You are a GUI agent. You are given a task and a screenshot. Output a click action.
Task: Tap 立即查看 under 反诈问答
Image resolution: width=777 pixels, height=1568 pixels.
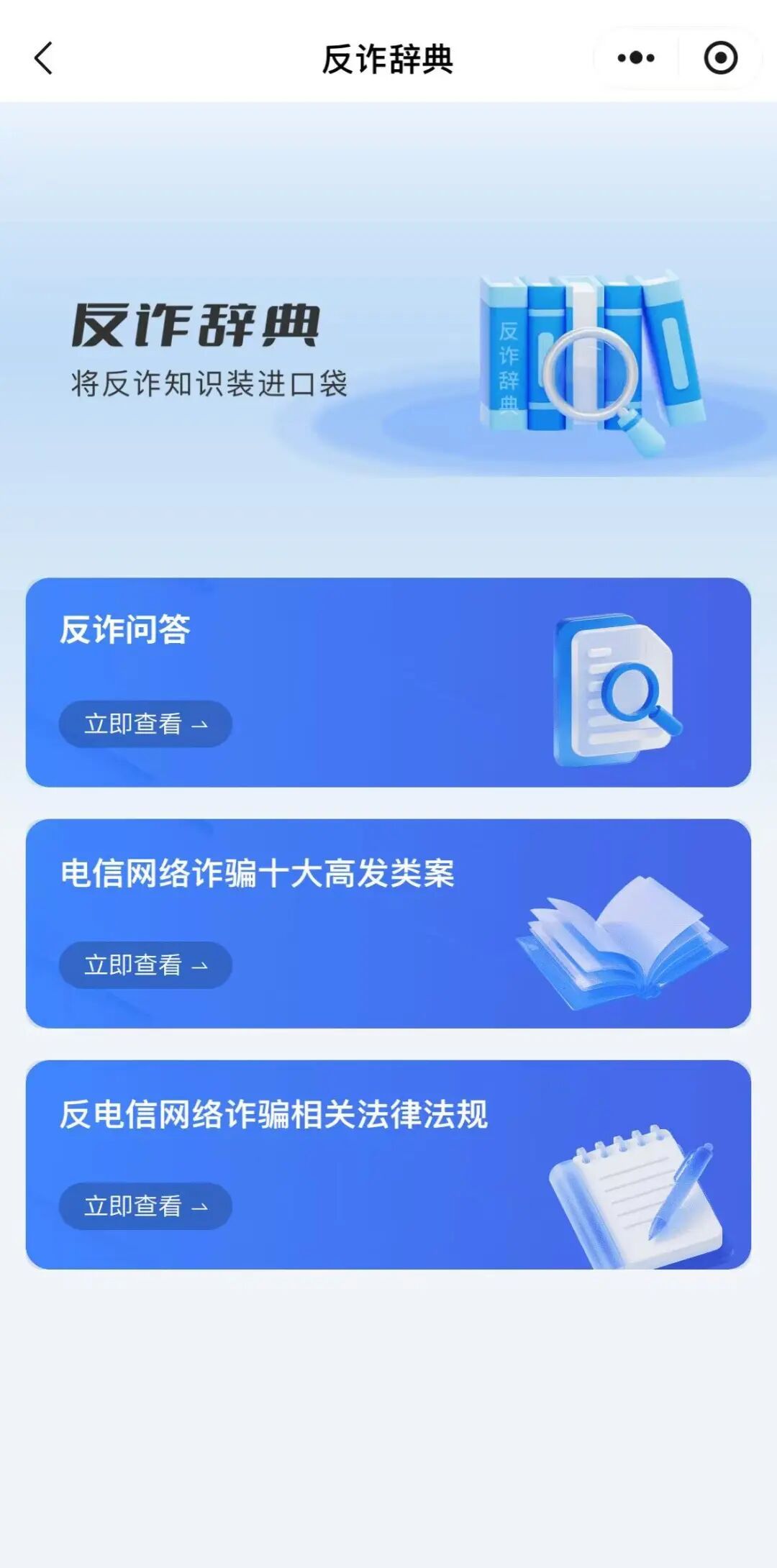coord(145,724)
